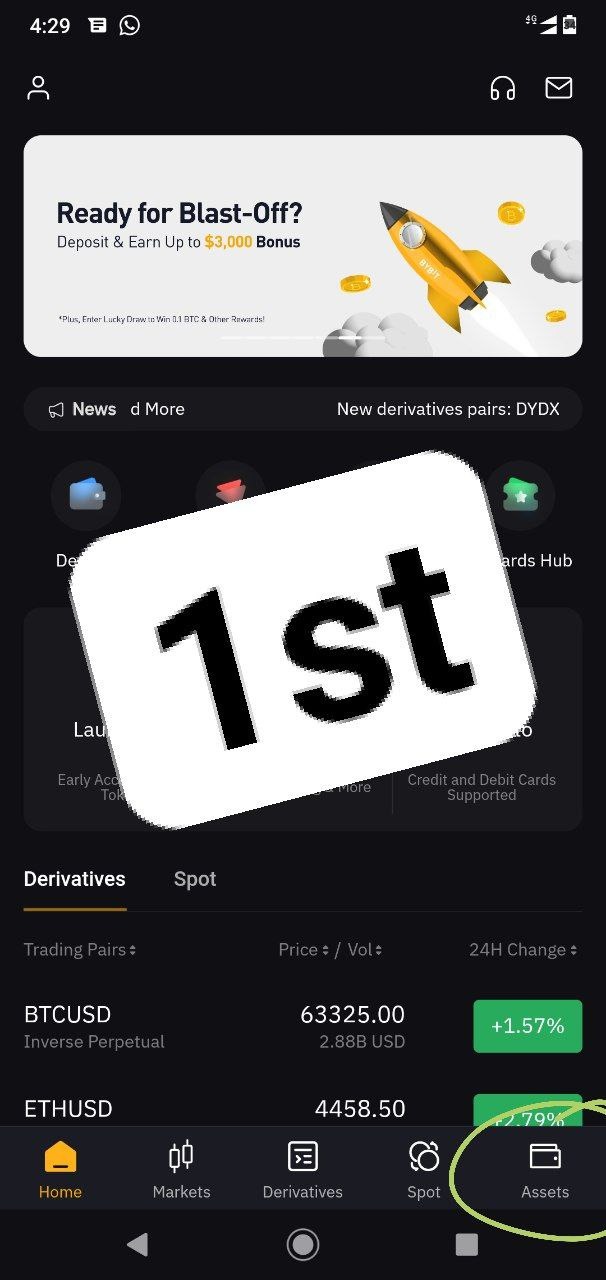The height and width of the screenshot is (1280, 606).
Task: Open the user profile icon
Action: tap(38, 88)
